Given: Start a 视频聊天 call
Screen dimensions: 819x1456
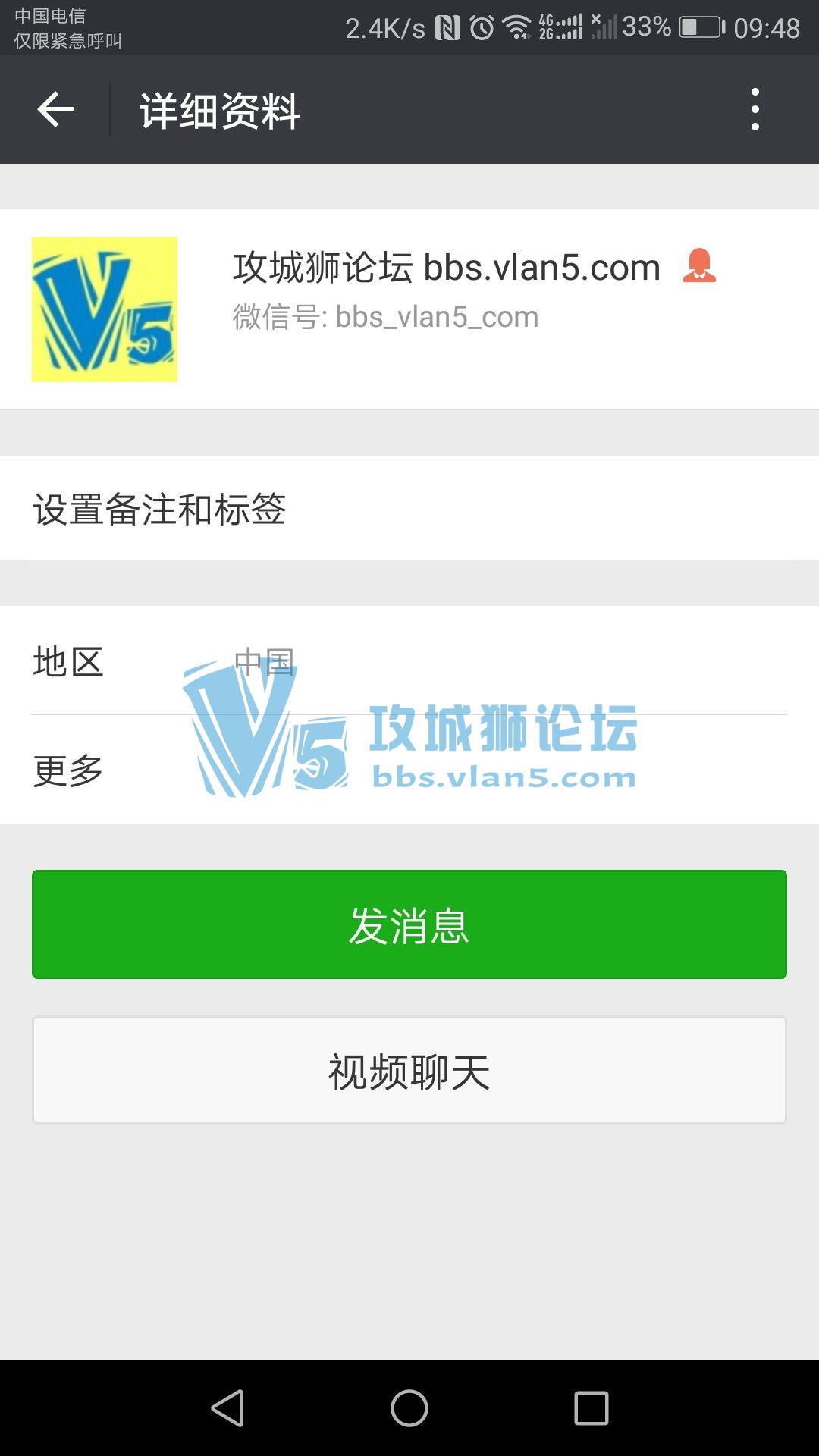Looking at the screenshot, I should [x=409, y=1071].
